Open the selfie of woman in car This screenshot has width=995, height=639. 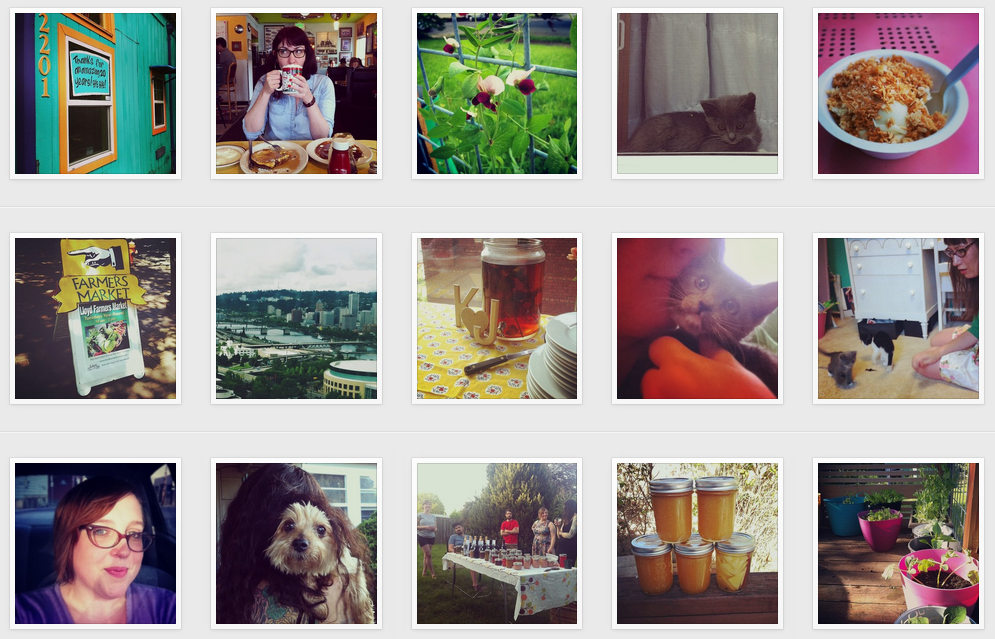coord(95,544)
